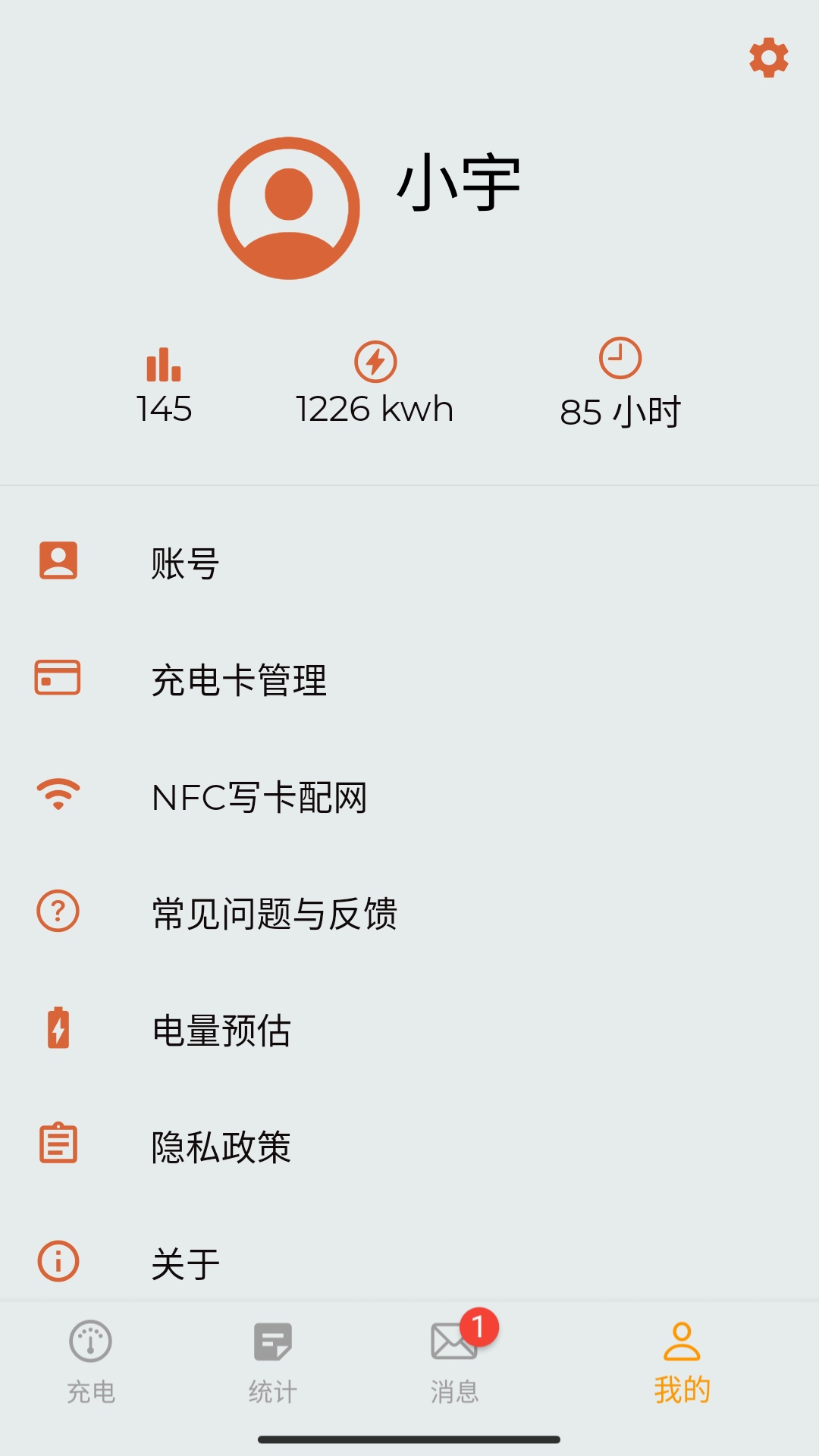The image size is (819, 1456).
Task: Tap the 小宇 profile avatar
Action: pyautogui.click(x=289, y=209)
